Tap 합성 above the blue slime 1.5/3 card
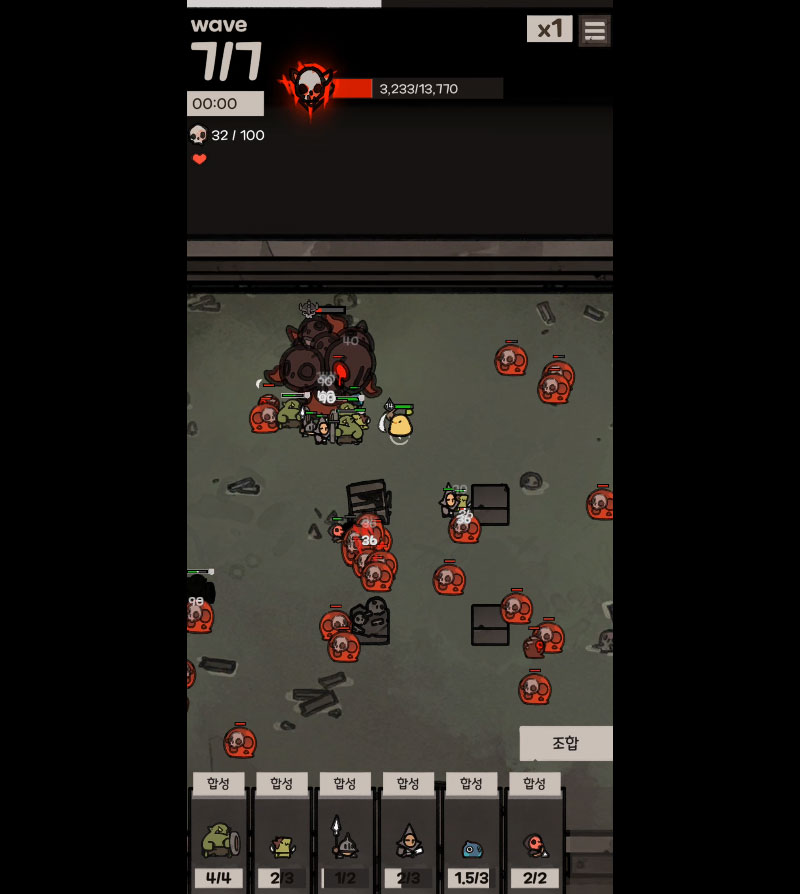 click(471, 783)
